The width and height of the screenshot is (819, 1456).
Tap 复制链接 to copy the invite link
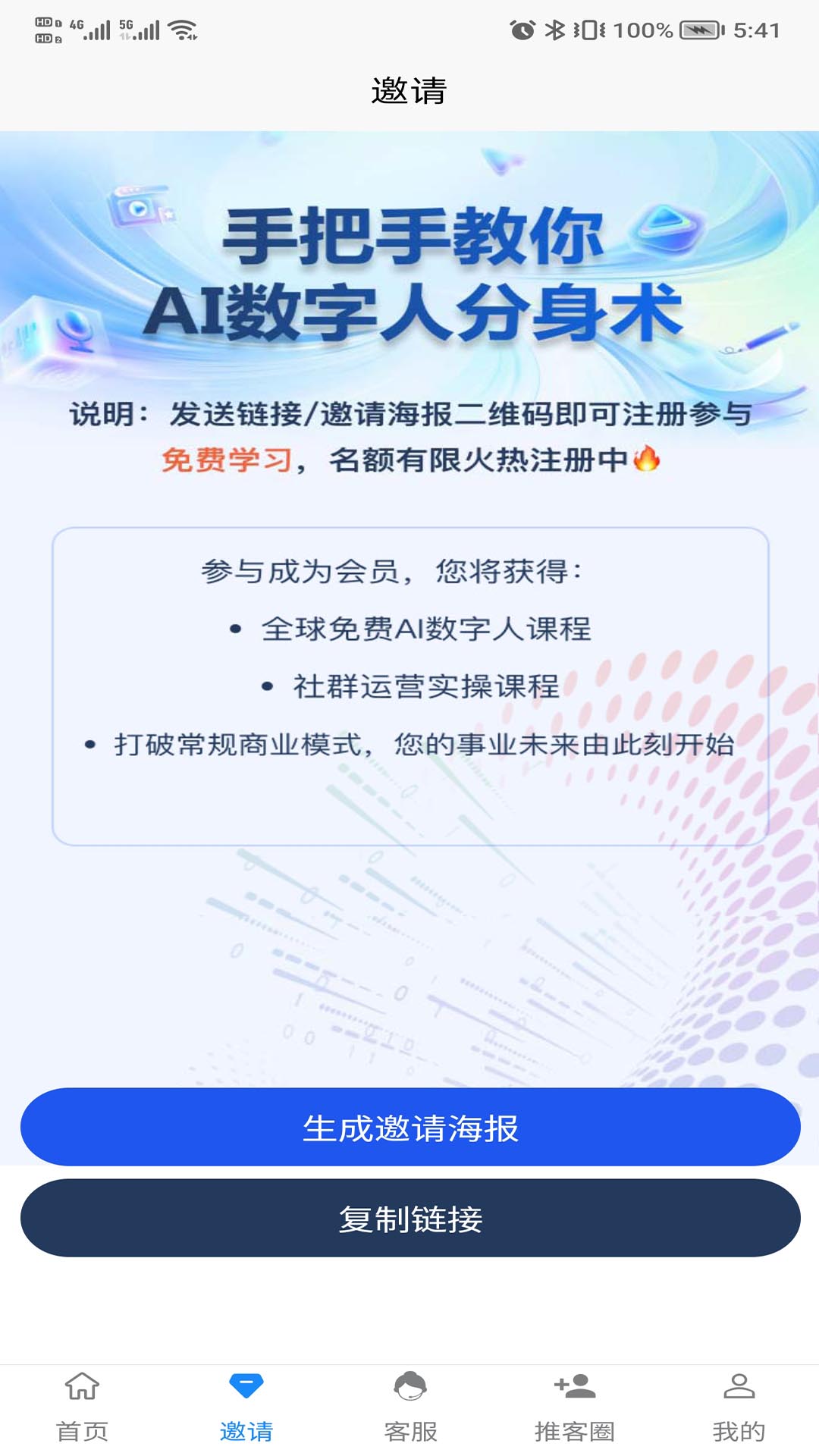(409, 1218)
